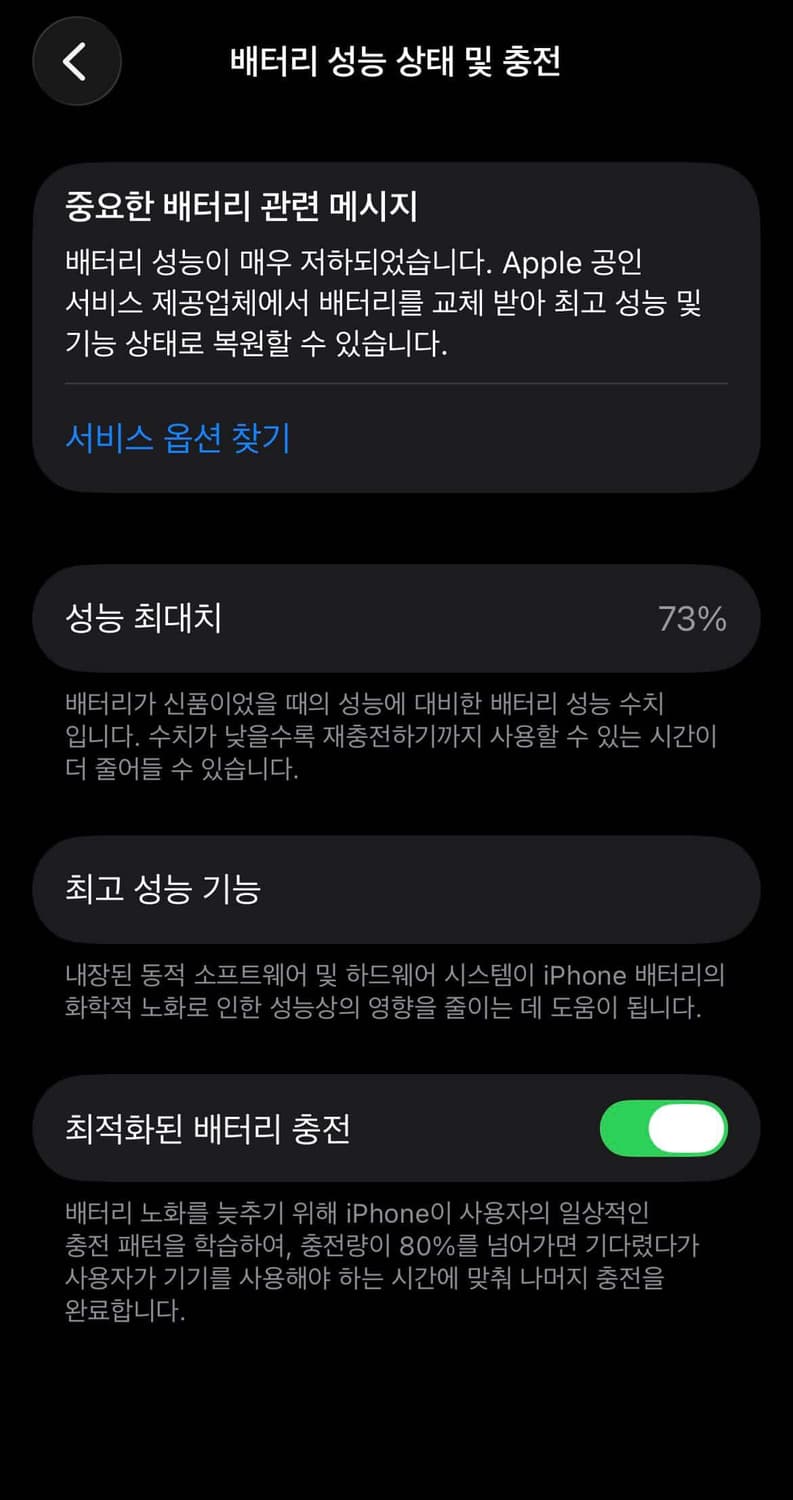Return to previous settings screen

click(77, 61)
